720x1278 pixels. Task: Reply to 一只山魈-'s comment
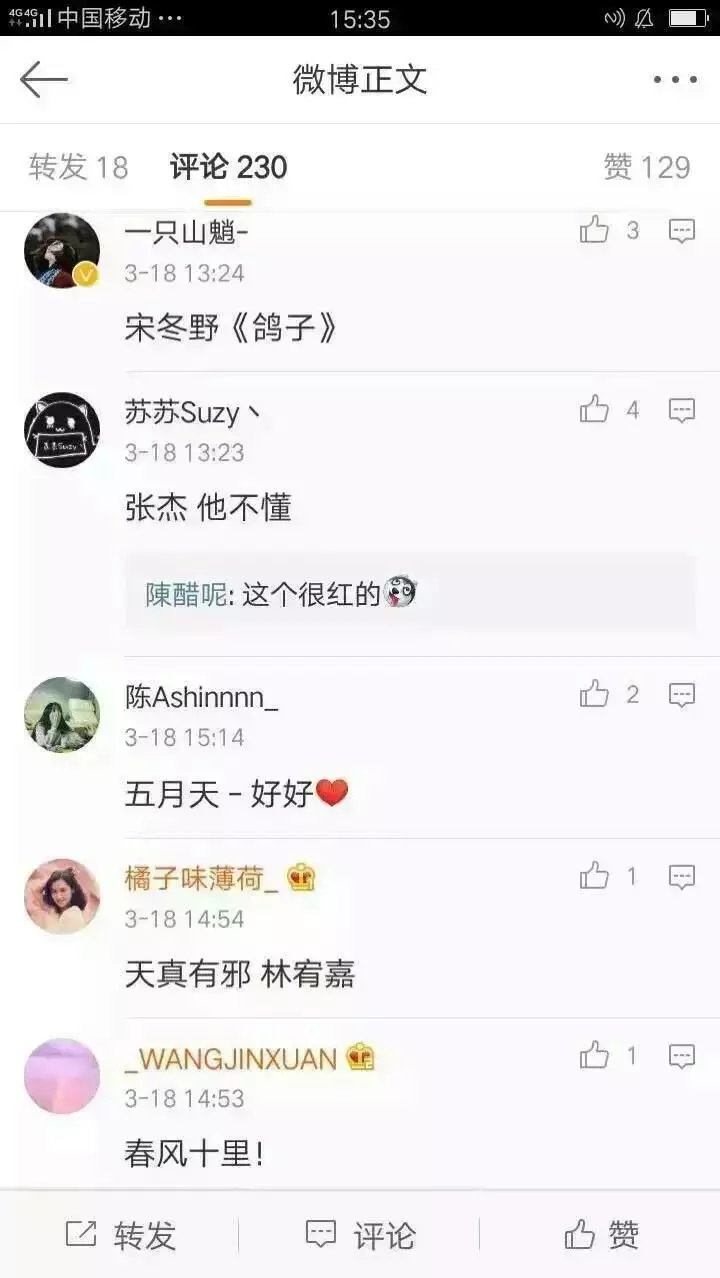coord(682,231)
